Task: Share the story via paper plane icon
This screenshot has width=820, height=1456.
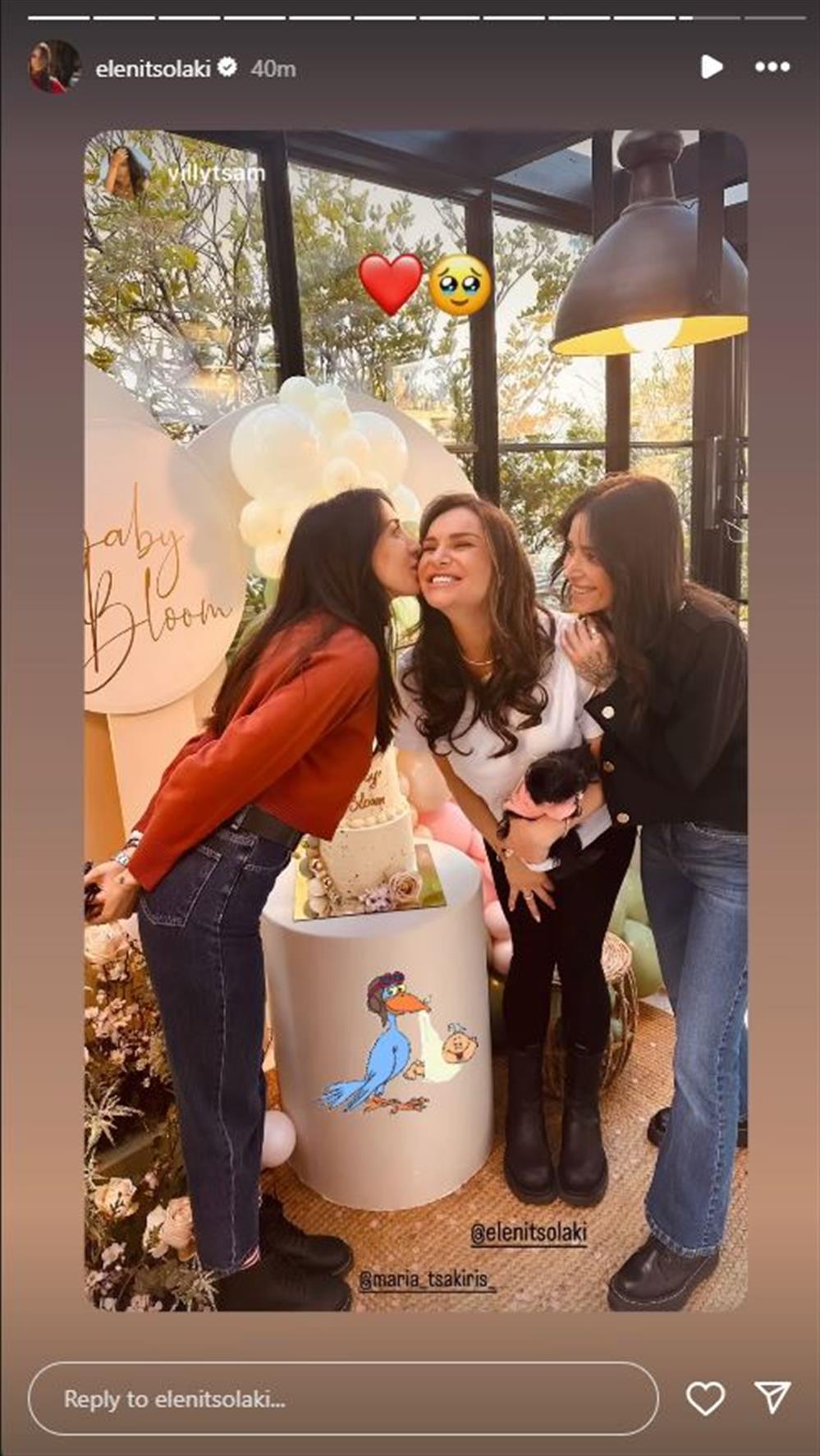Action: (x=772, y=1397)
